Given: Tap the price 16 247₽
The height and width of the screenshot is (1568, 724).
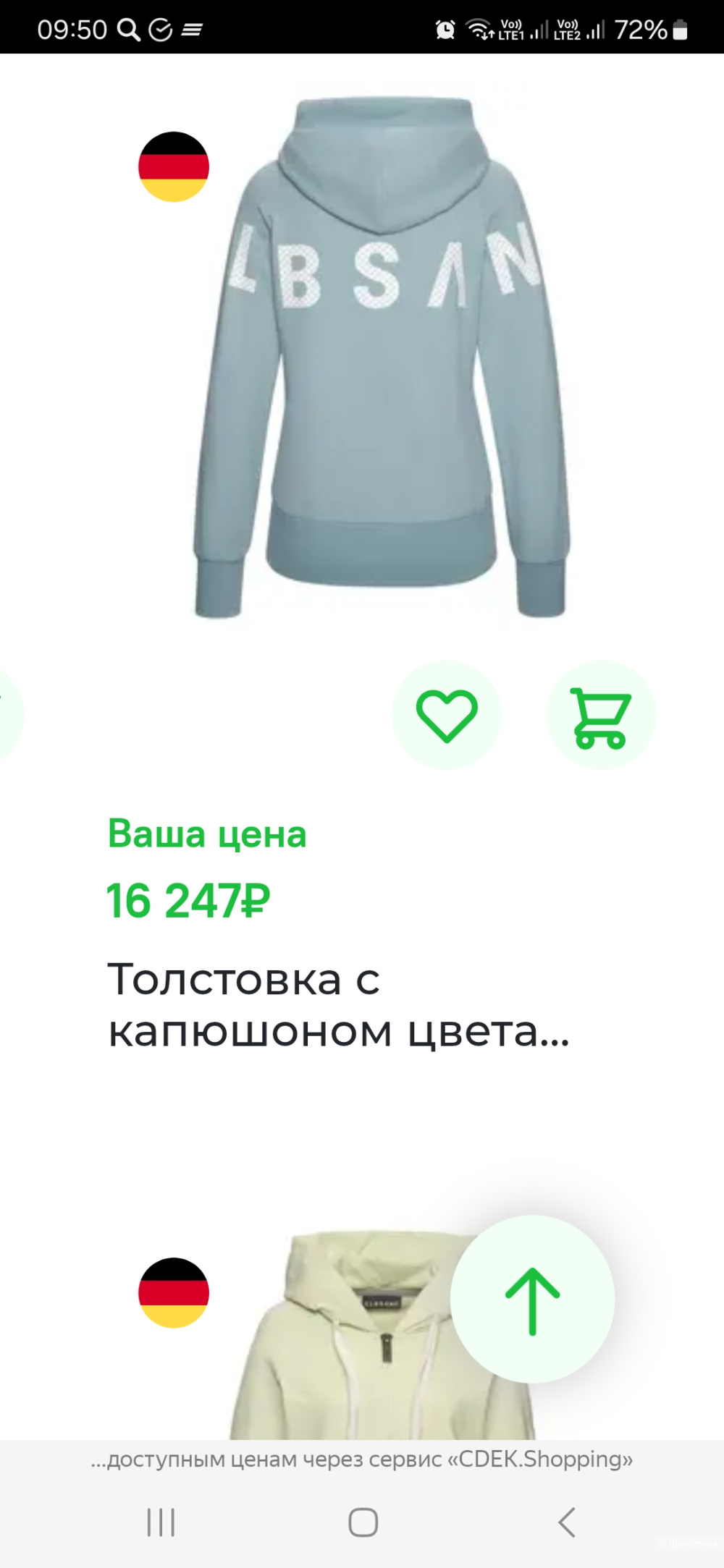Looking at the screenshot, I should pos(188,899).
